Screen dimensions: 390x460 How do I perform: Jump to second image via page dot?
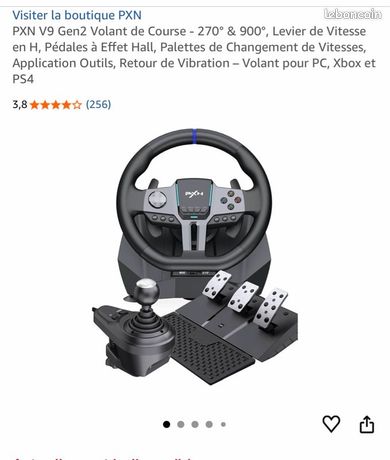pos(181,424)
